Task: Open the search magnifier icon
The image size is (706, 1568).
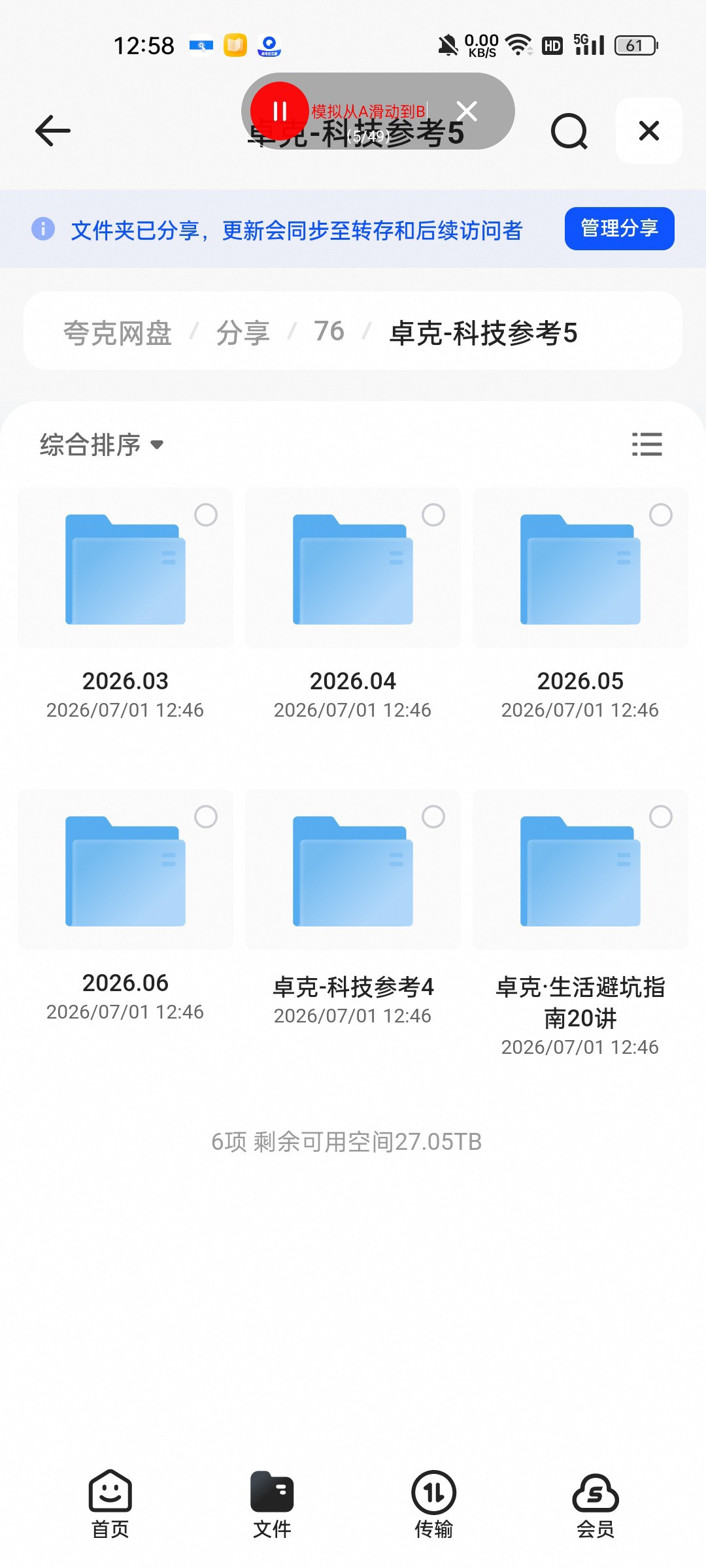Action: tap(569, 131)
